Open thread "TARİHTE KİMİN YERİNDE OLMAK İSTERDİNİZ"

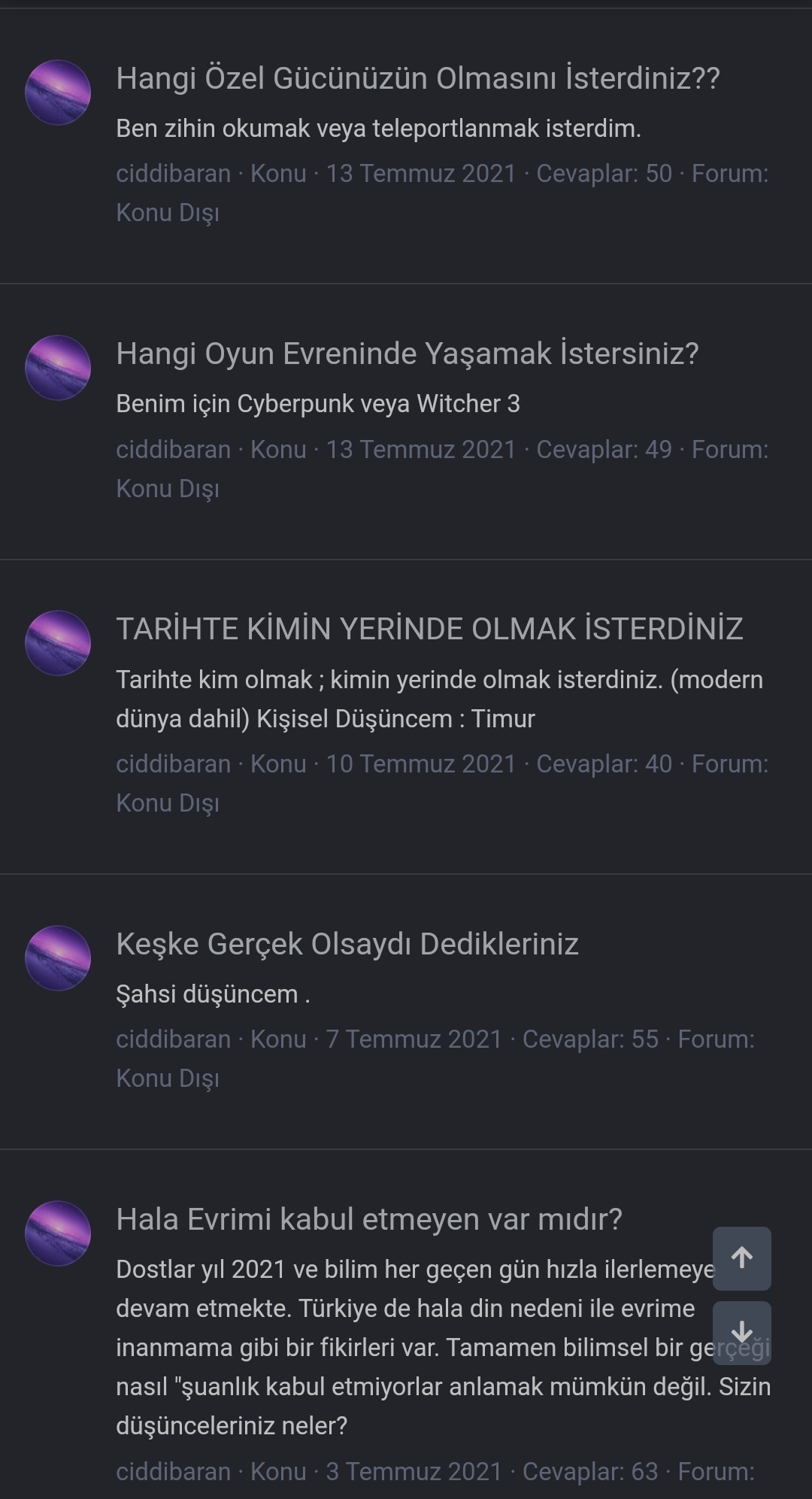[429, 629]
